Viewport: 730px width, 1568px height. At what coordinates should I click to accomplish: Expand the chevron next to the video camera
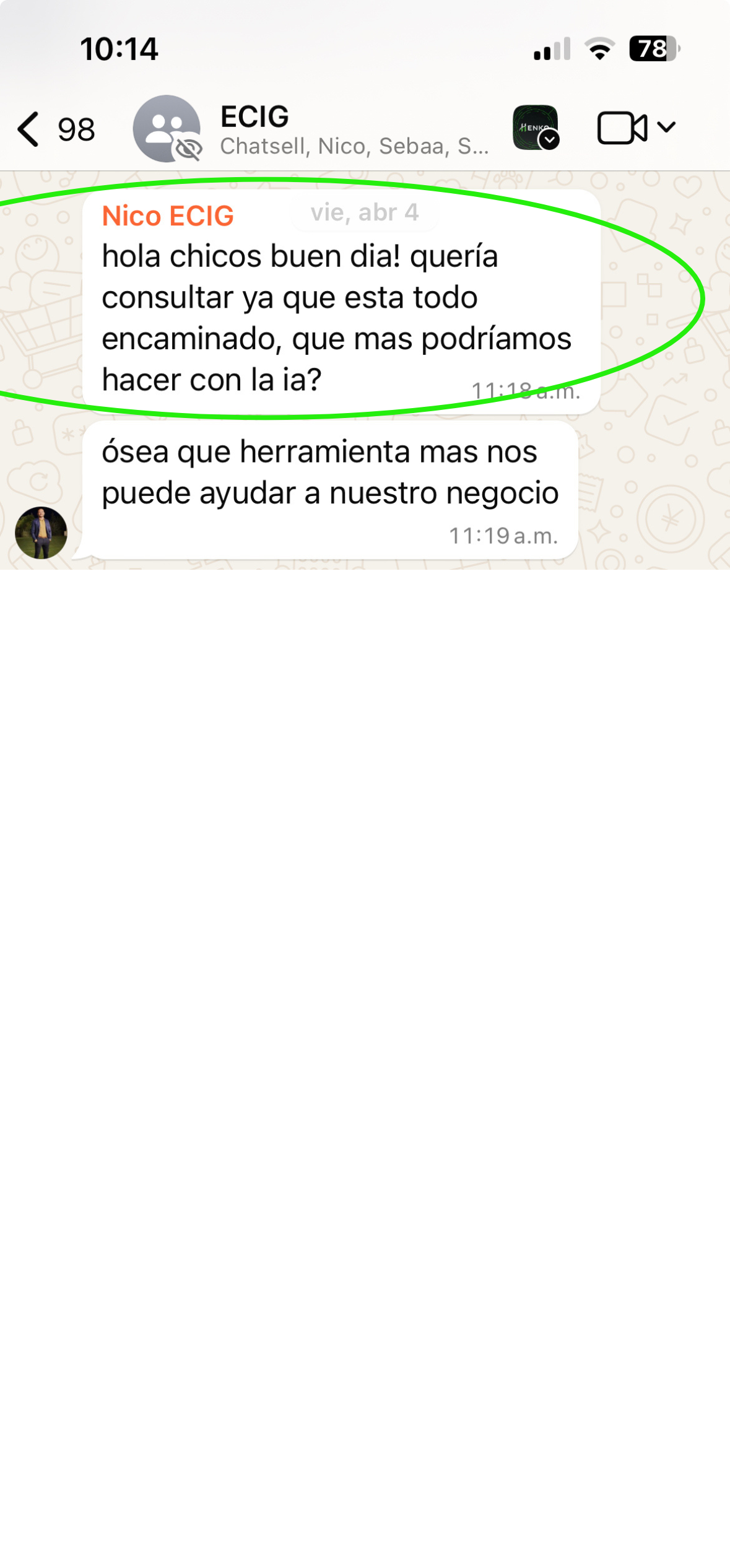click(666, 127)
